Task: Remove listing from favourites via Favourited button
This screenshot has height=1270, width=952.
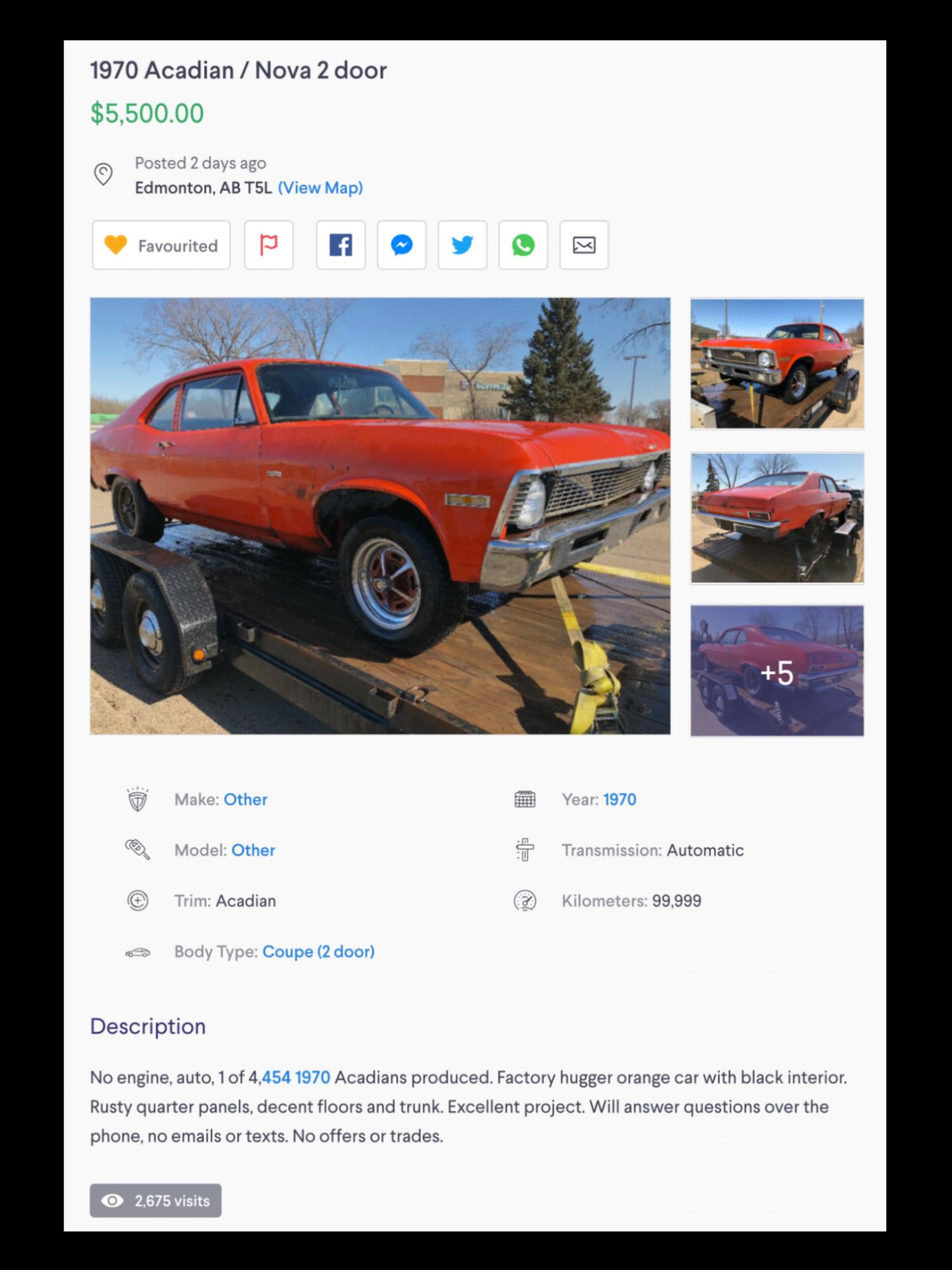Action: pos(161,245)
